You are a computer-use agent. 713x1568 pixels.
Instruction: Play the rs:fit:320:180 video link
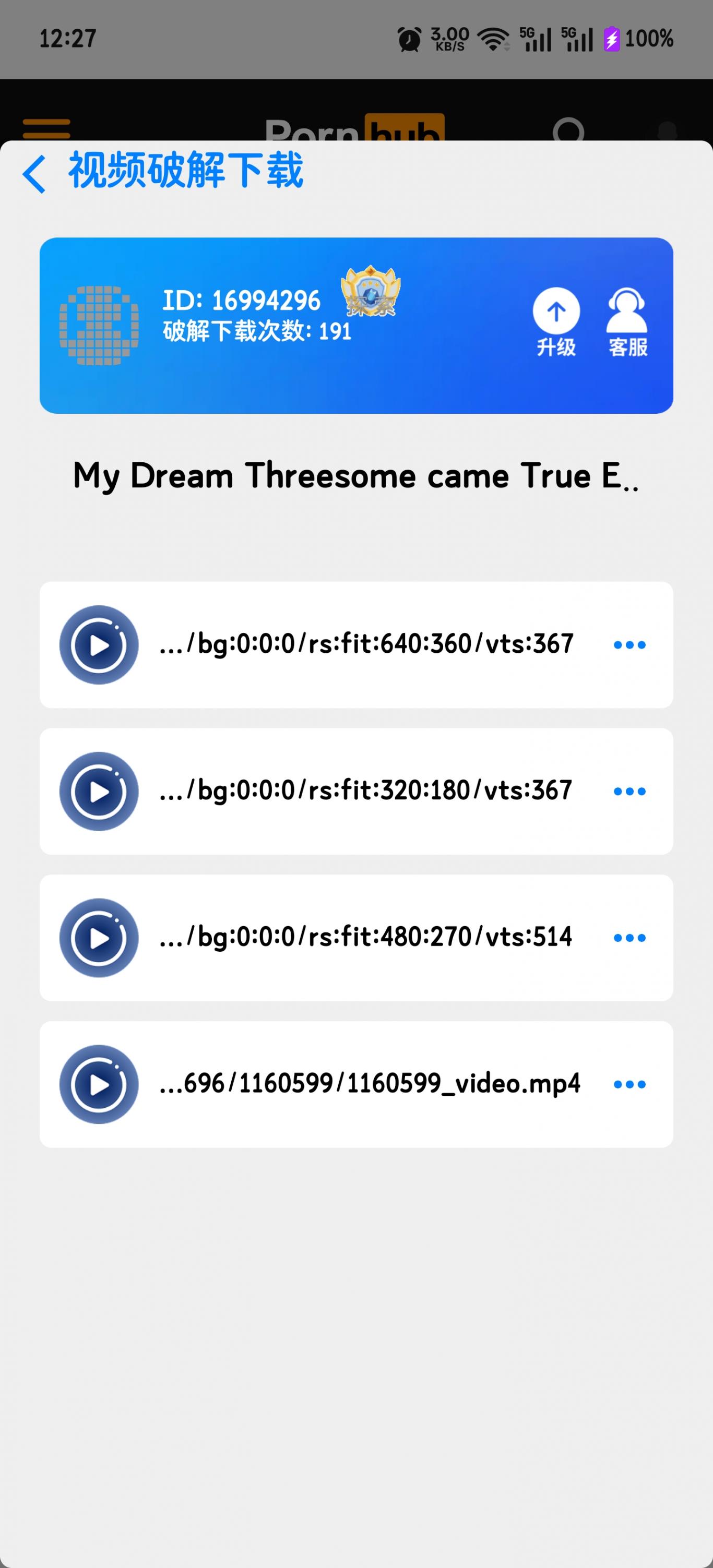pos(99,791)
